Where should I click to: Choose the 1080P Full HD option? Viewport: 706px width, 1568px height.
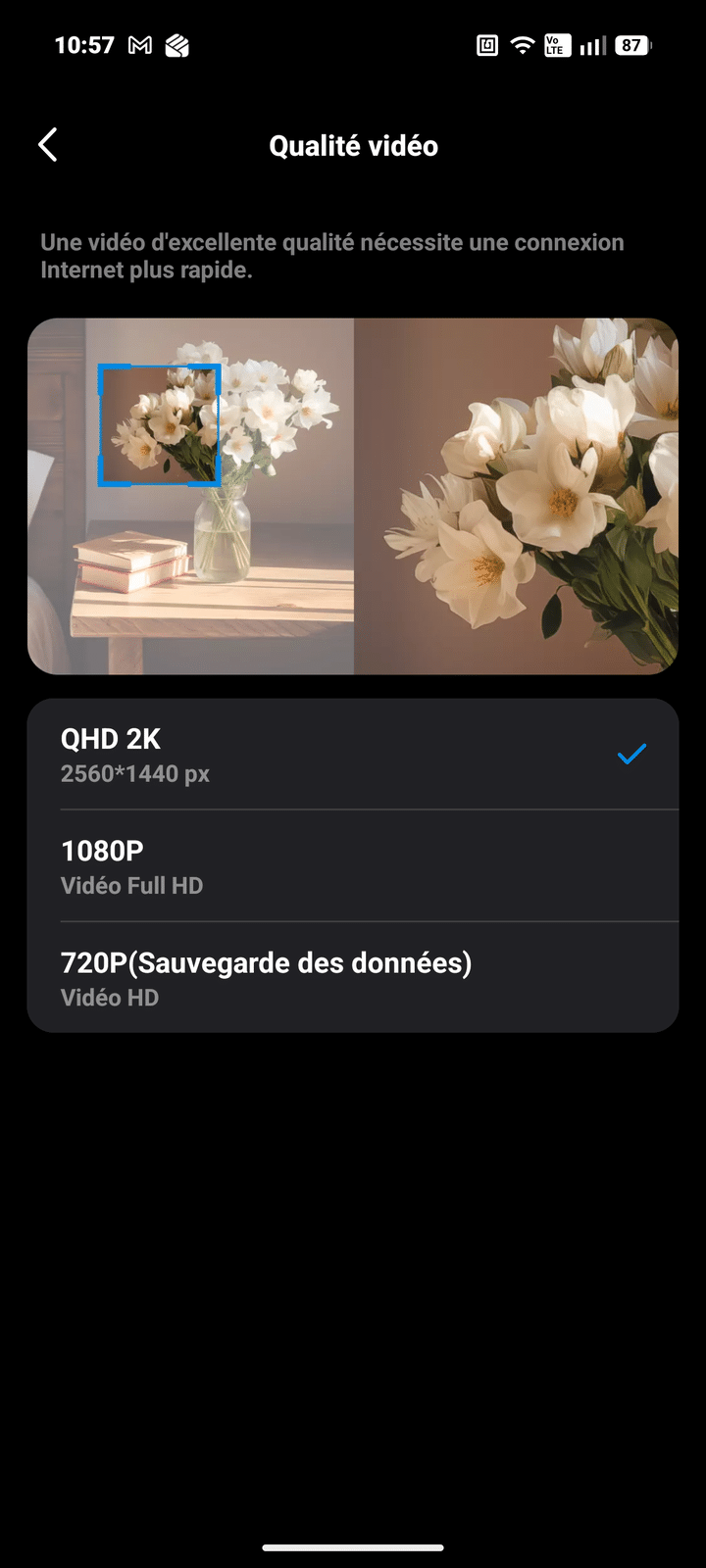click(x=352, y=866)
